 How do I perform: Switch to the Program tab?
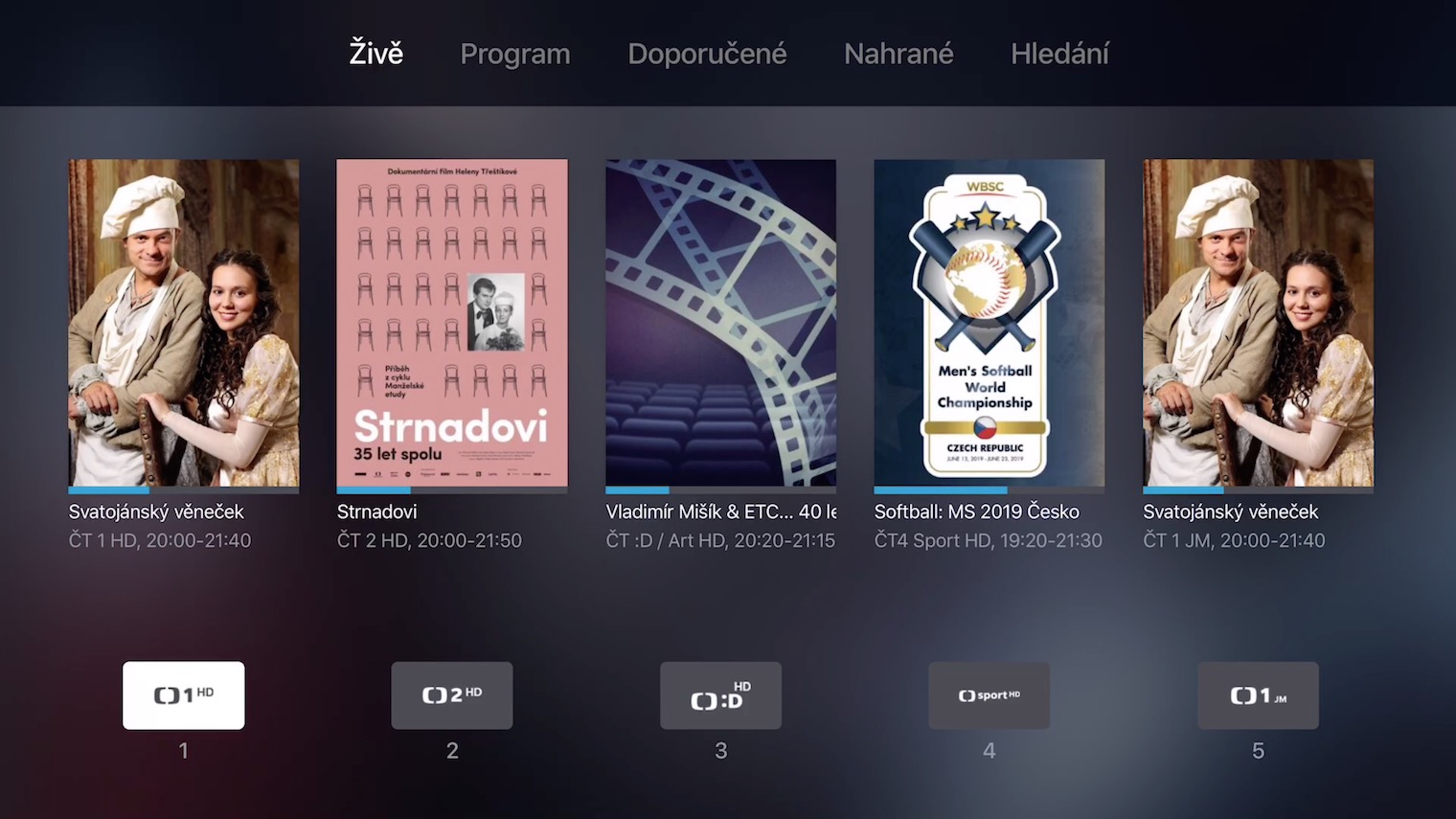click(x=514, y=54)
